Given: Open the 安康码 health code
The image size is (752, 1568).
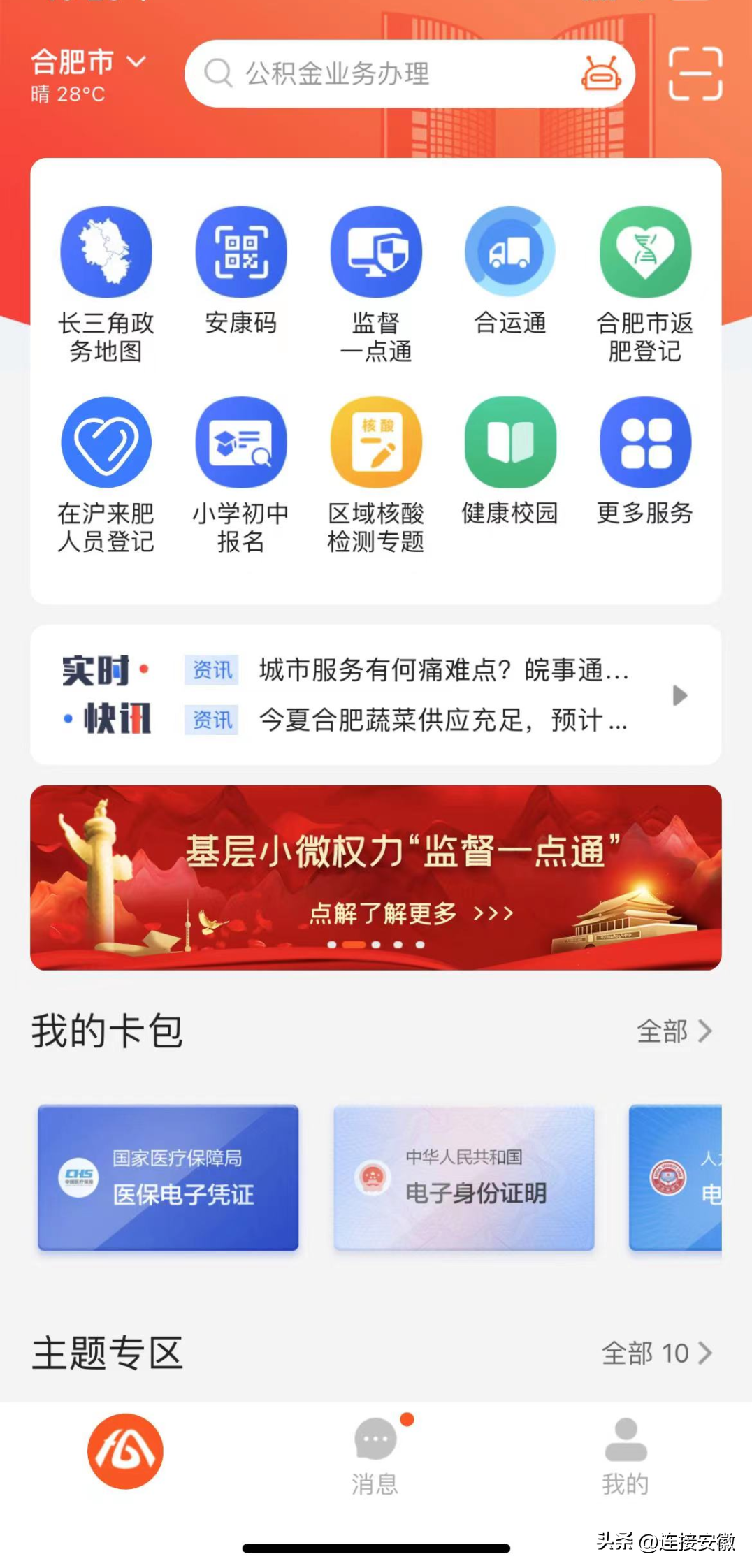Looking at the screenshot, I should tap(241, 253).
